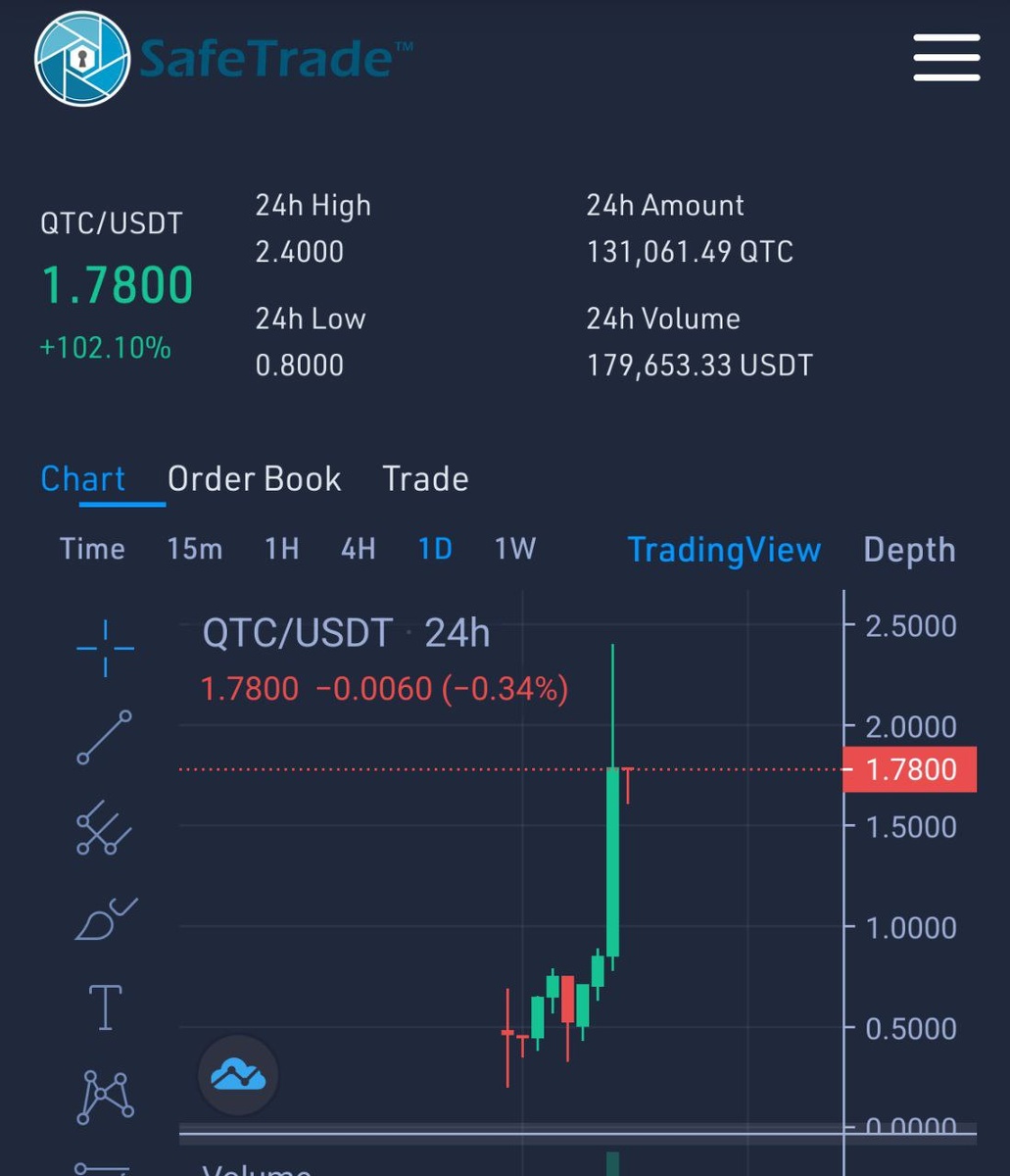The image size is (1010, 1176).
Task: Pick the trend line drawing tool
Action: click(105, 738)
